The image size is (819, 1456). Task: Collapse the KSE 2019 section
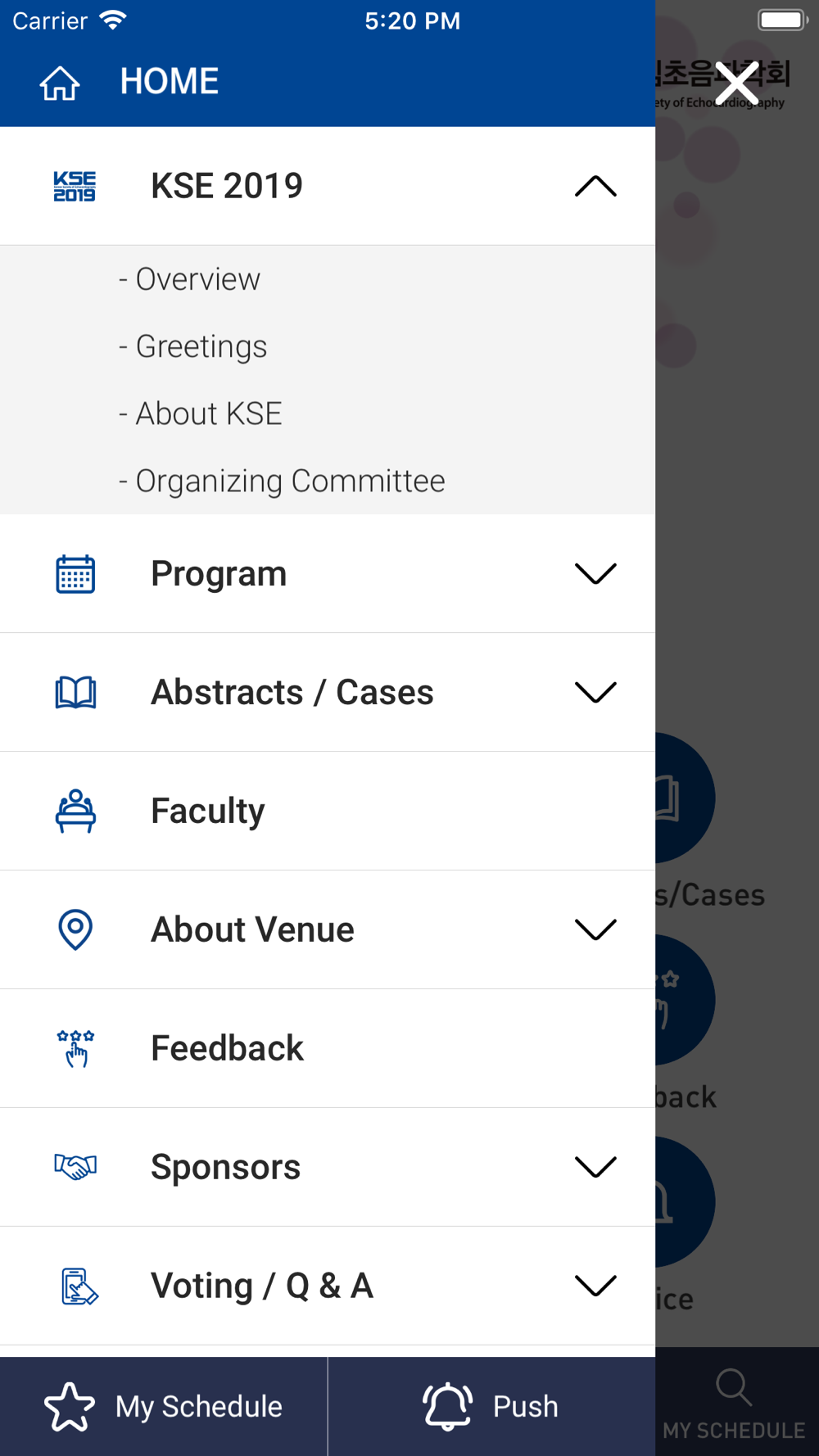click(x=328, y=186)
